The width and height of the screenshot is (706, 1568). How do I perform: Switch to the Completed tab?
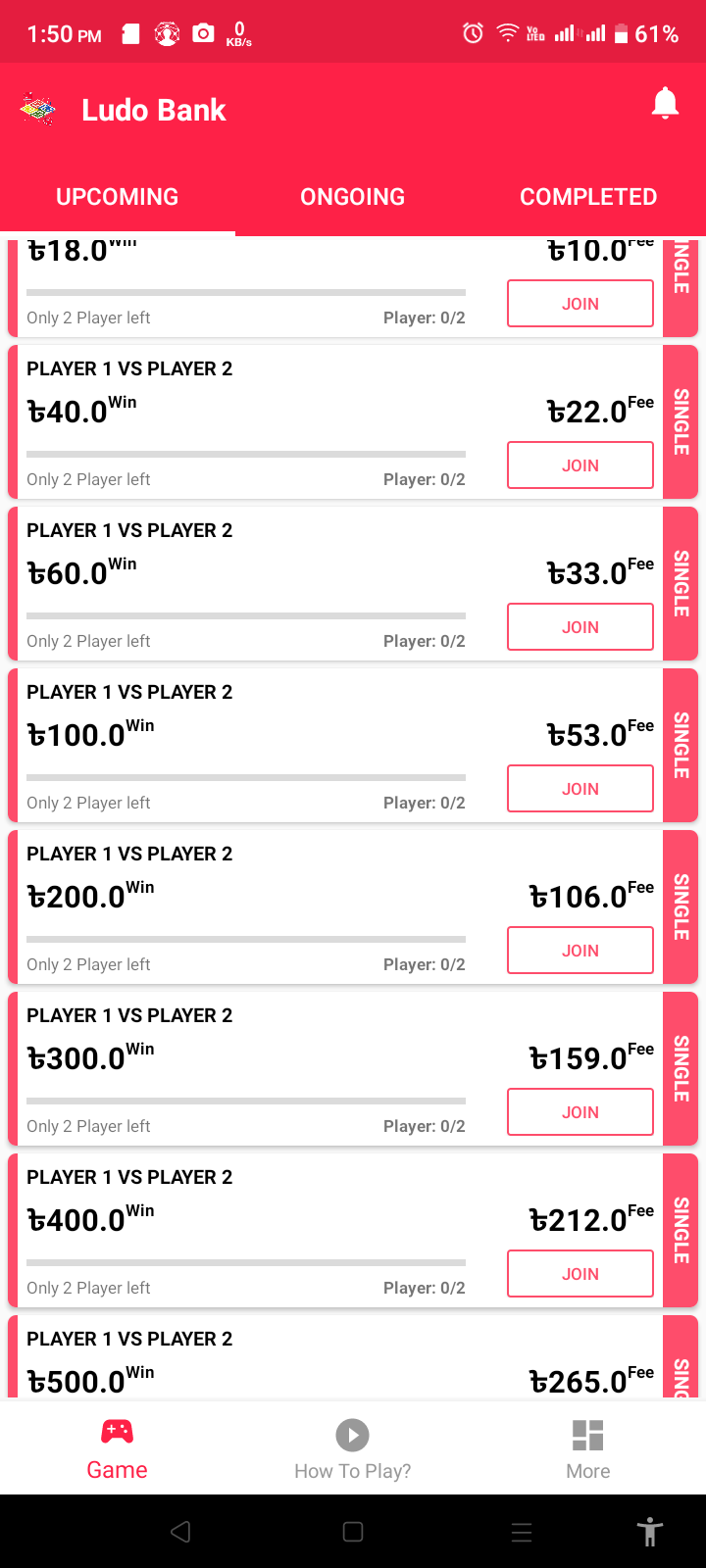point(588,197)
